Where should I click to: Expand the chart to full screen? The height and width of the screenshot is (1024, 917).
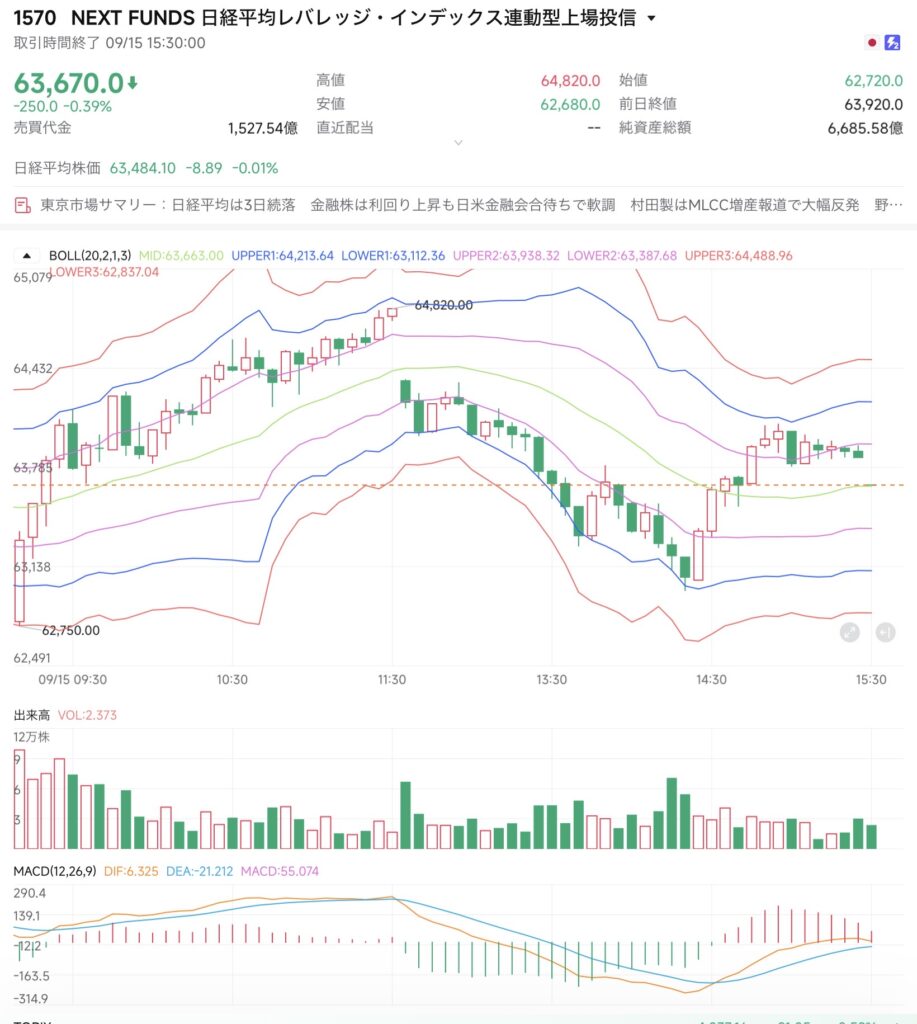[x=850, y=632]
